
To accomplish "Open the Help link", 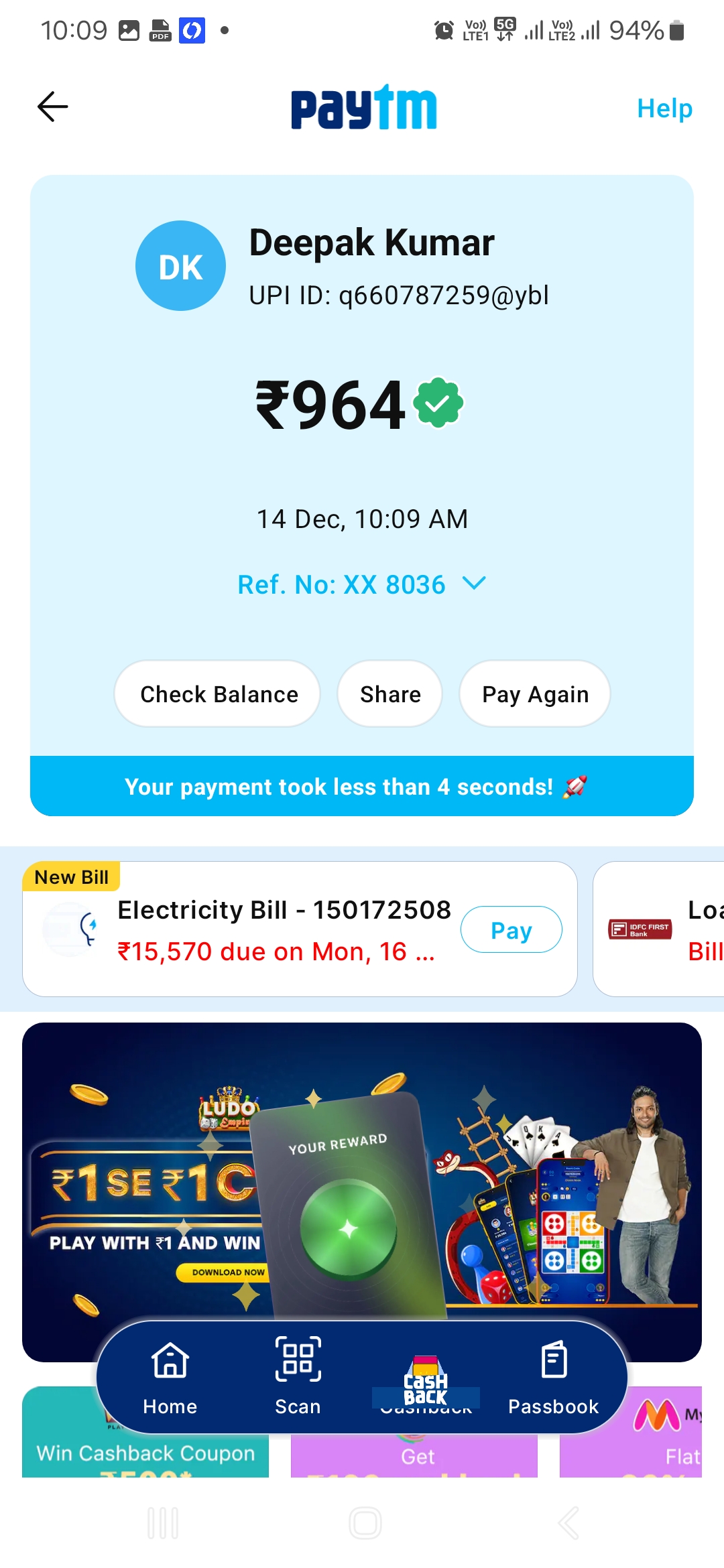I will coord(664,109).
